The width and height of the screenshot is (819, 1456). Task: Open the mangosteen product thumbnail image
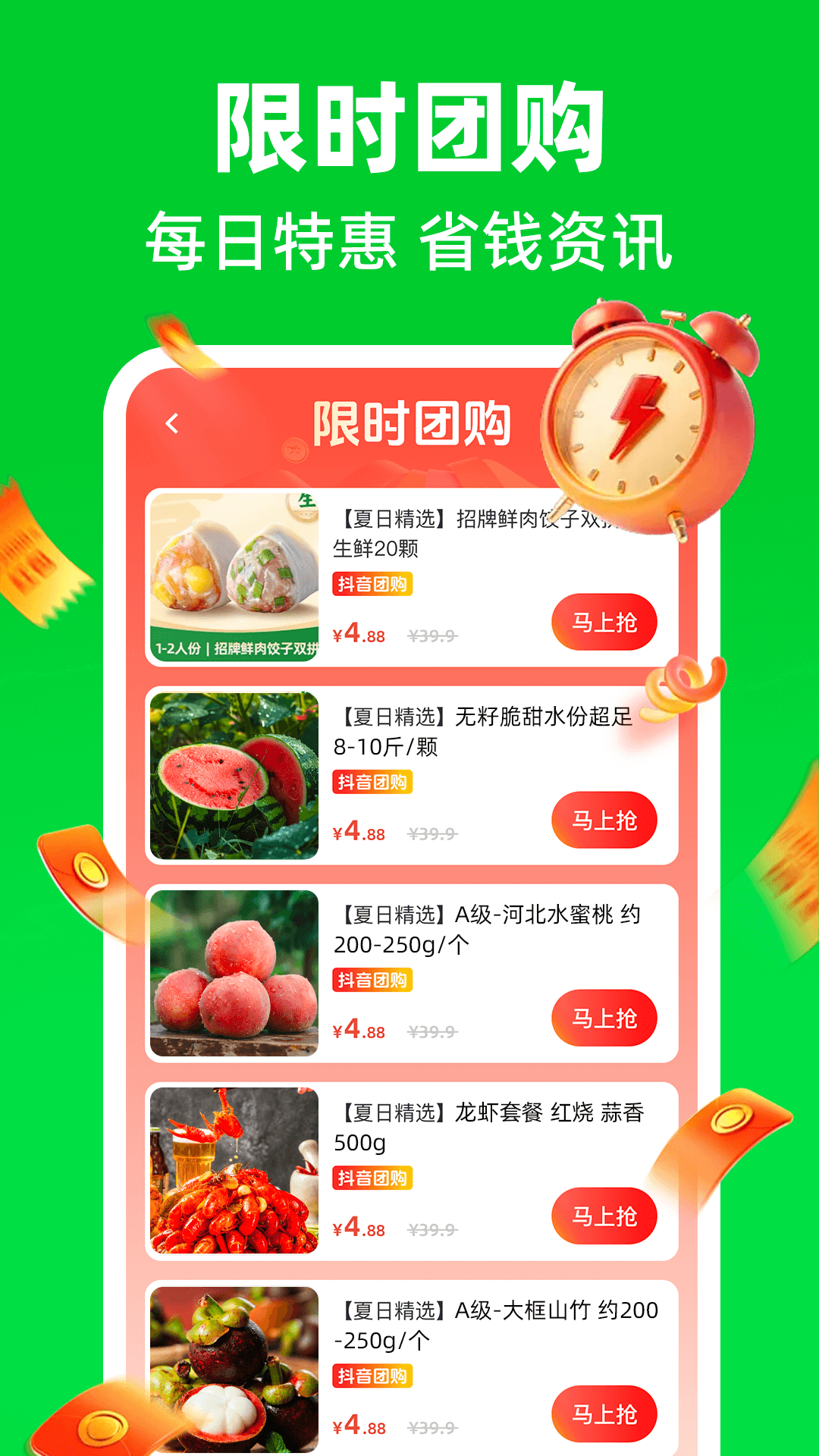point(236,1365)
